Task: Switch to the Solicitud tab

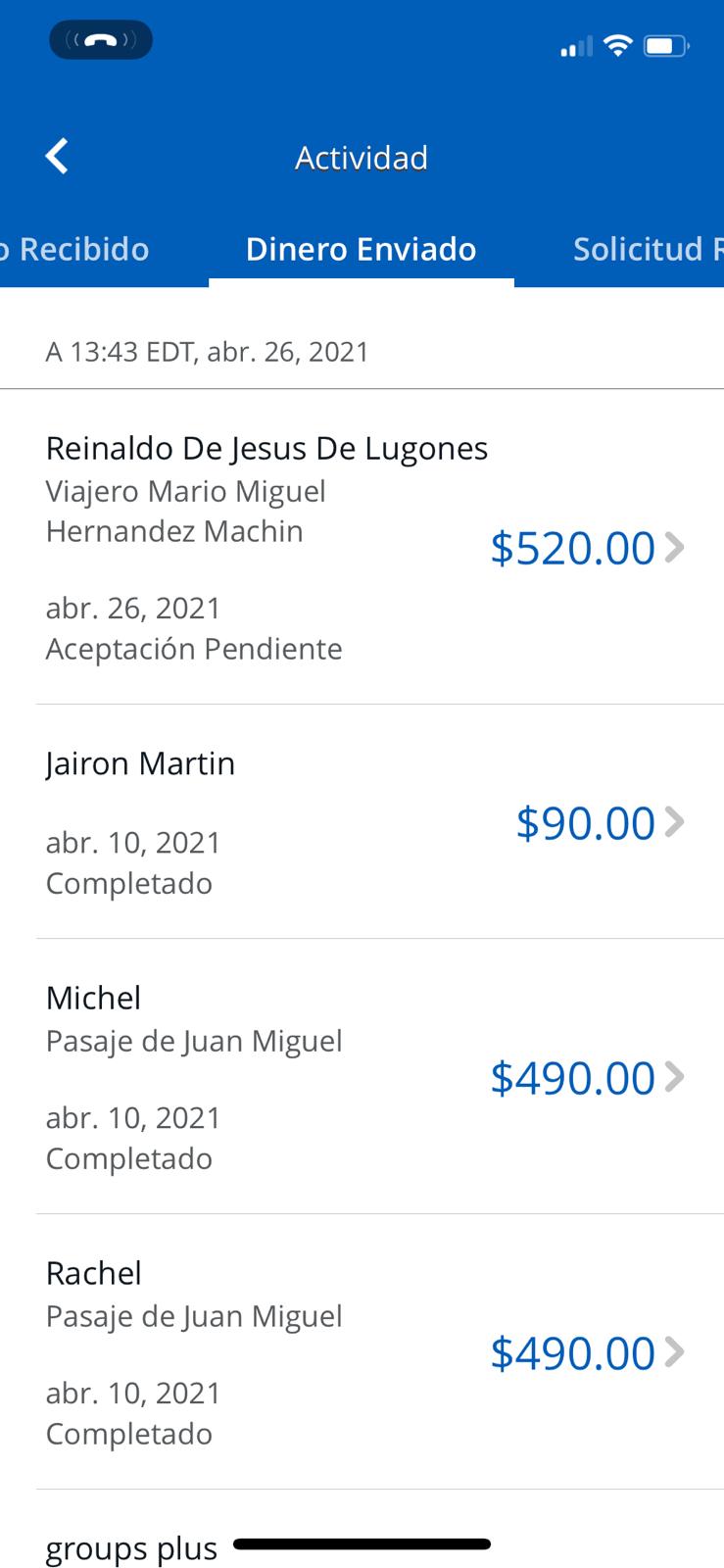Action: pos(648,249)
